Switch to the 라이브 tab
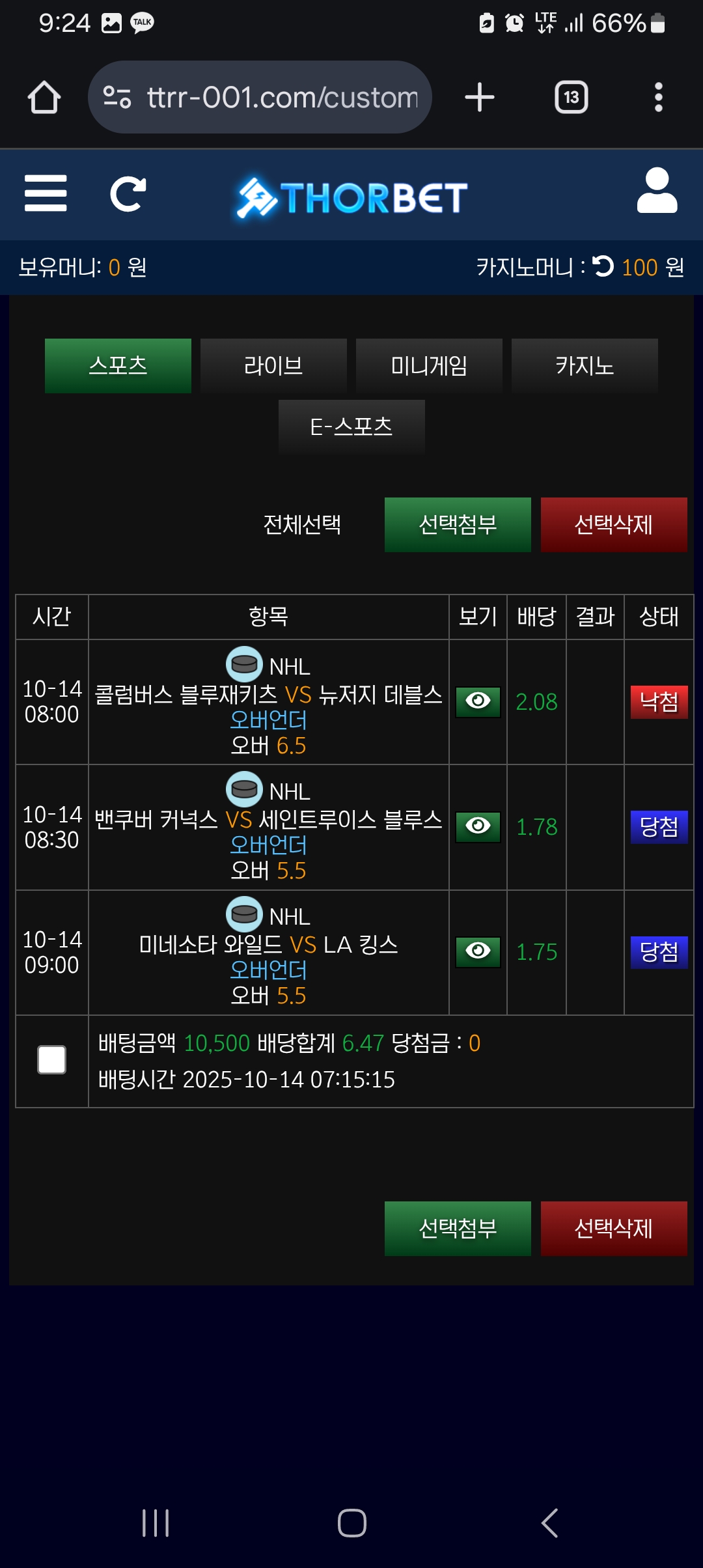The height and width of the screenshot is (1568, 703). click(273, 366)
